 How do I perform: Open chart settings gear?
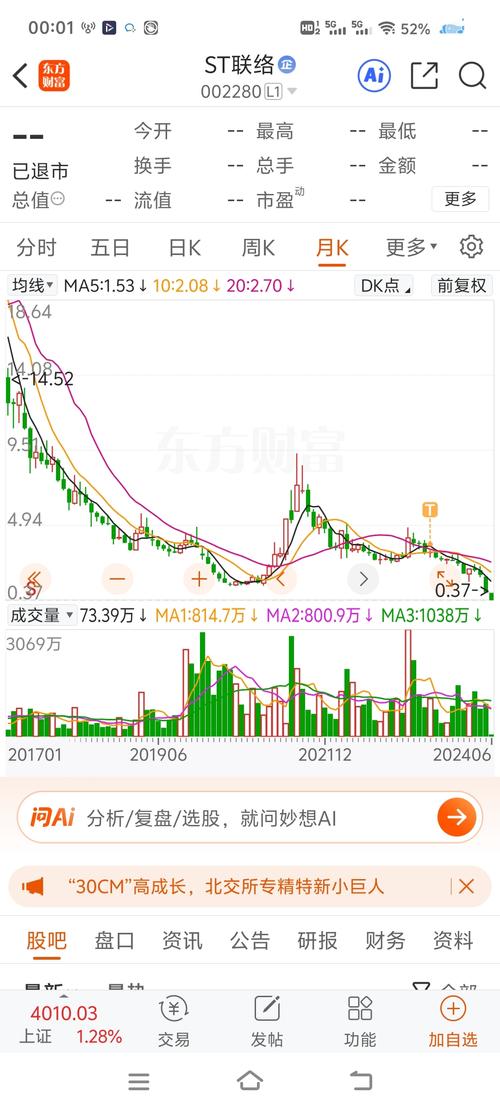[x=471, y=247]
